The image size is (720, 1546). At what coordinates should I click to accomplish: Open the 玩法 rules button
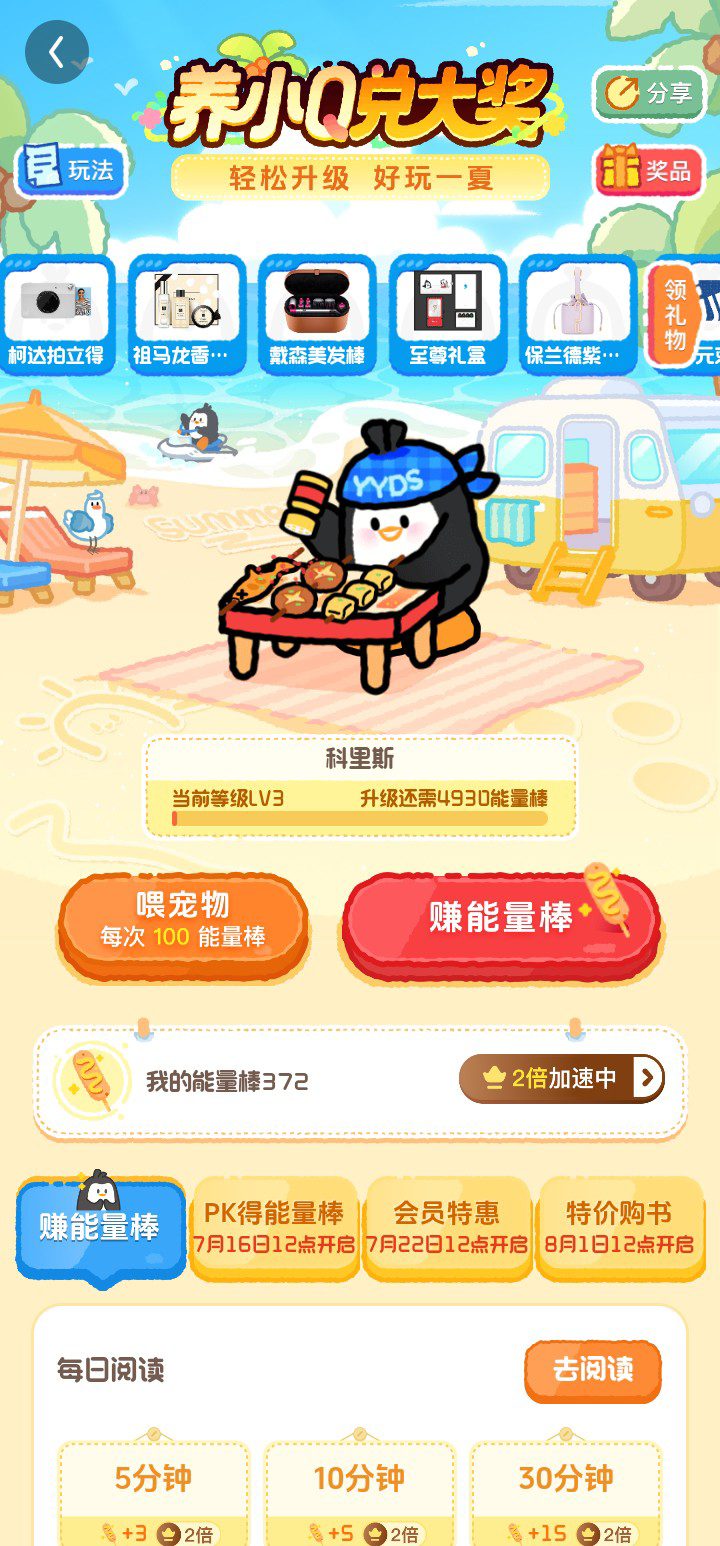pyautogui.click(x=70, y=170)
